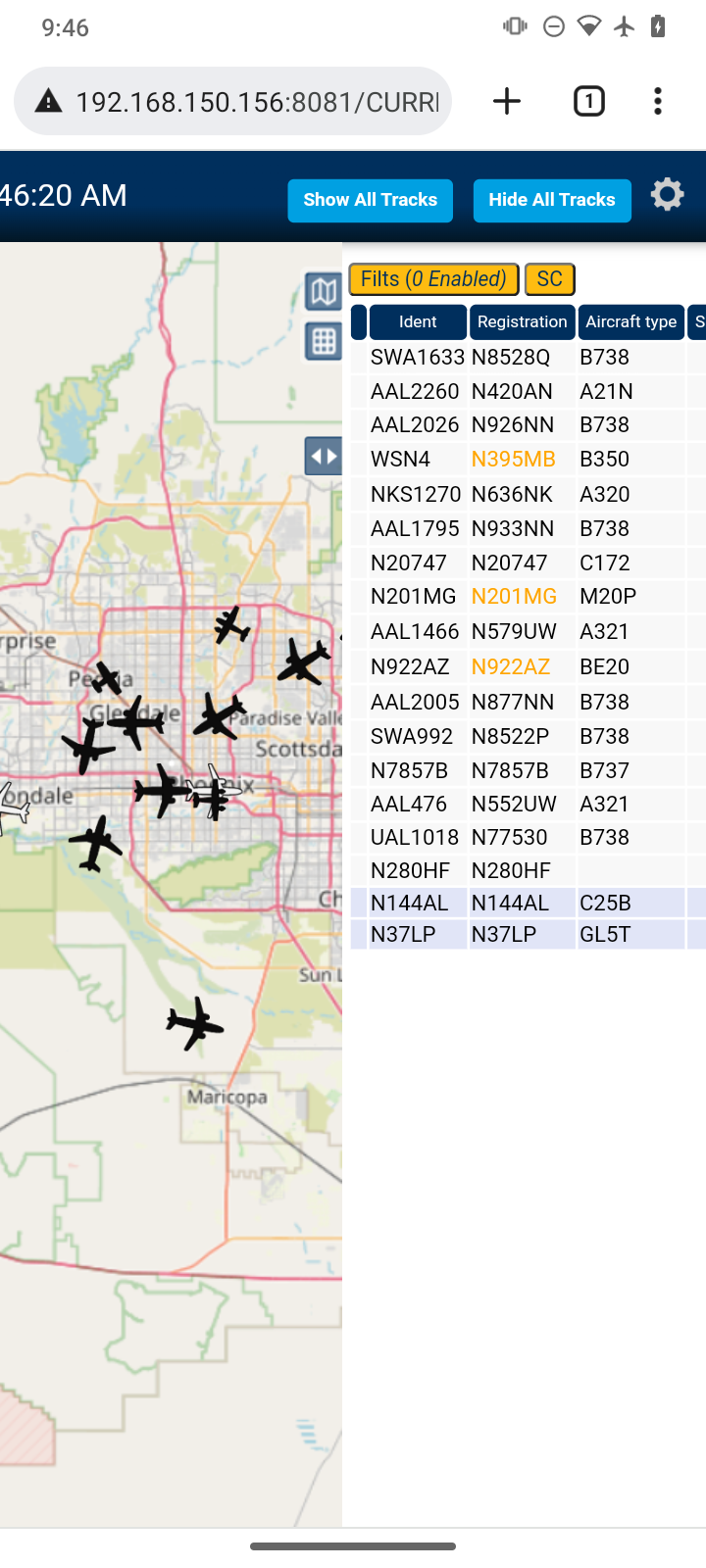Screen dimensions: 706x1568
Task: Open the settings gear
Action: 667,194
